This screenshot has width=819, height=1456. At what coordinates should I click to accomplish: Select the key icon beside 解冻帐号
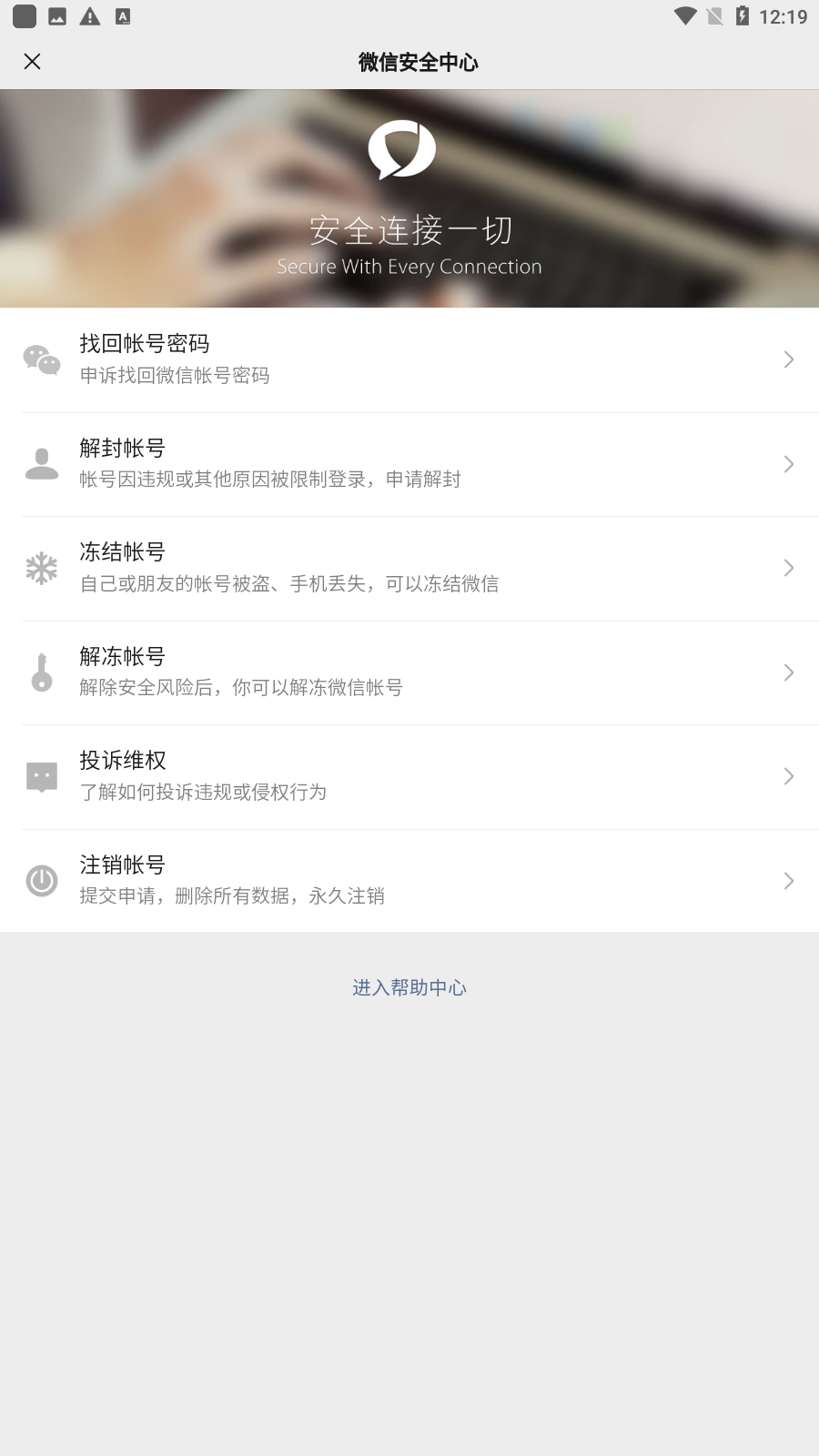point(42,672)
